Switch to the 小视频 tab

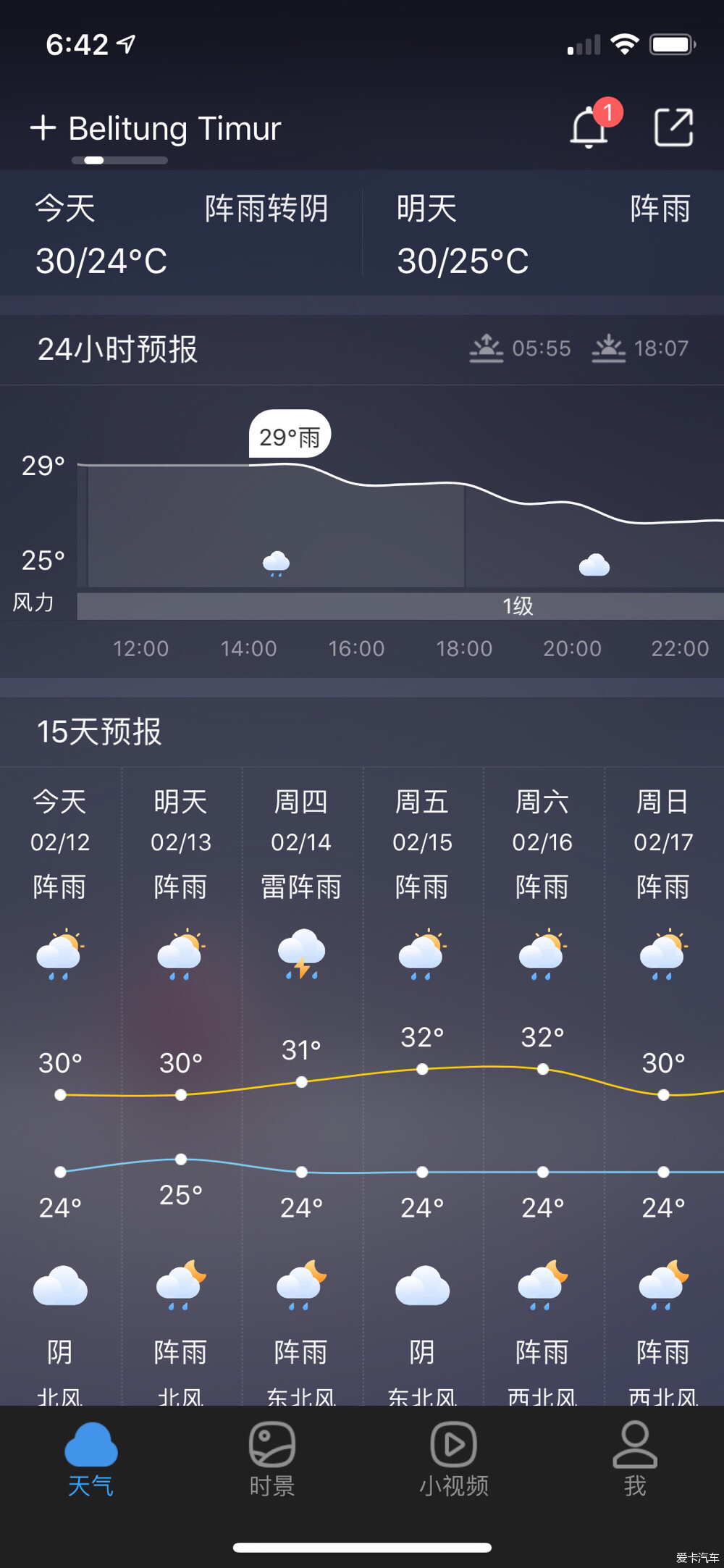click(454, 1459)
